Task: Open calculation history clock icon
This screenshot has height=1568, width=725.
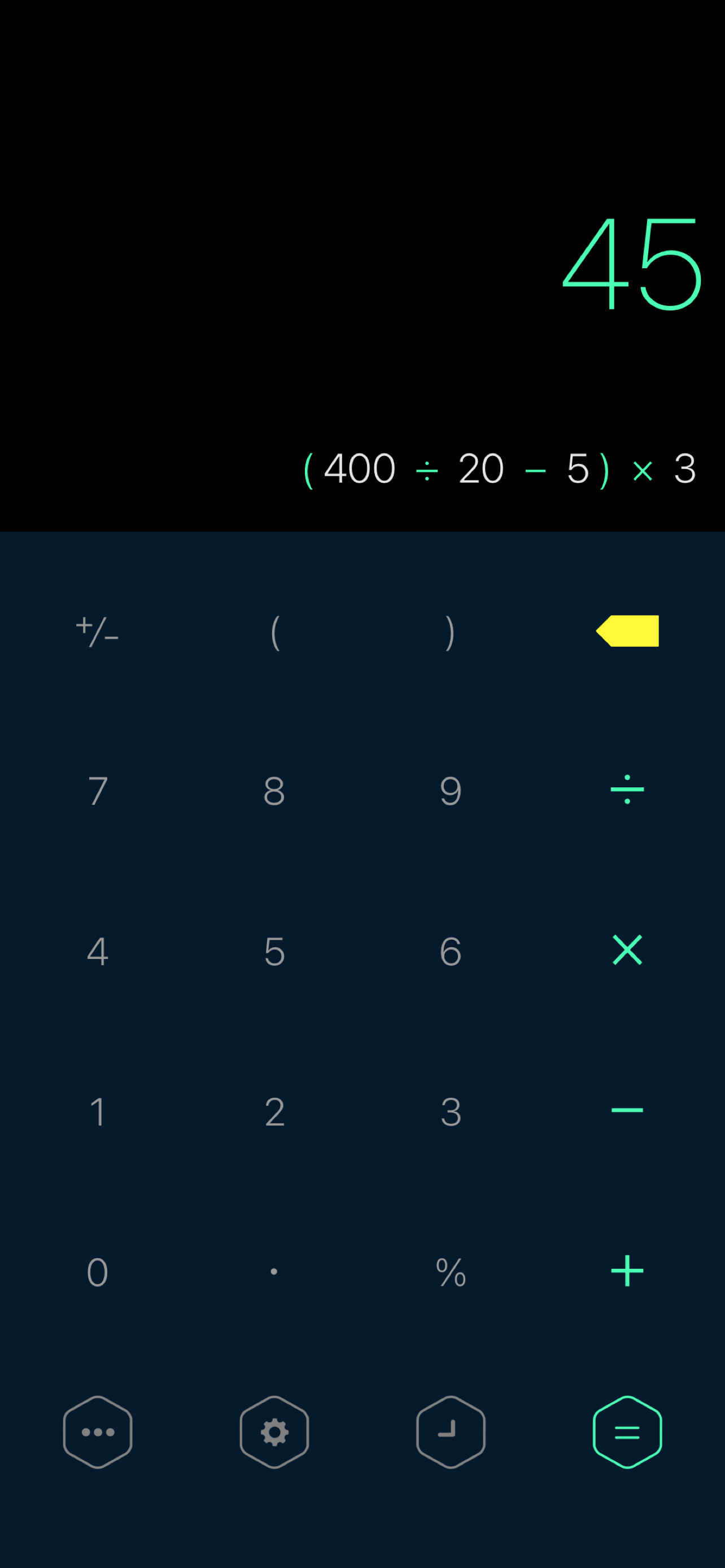Action: pyautogui.click(x=451, y=1433)
